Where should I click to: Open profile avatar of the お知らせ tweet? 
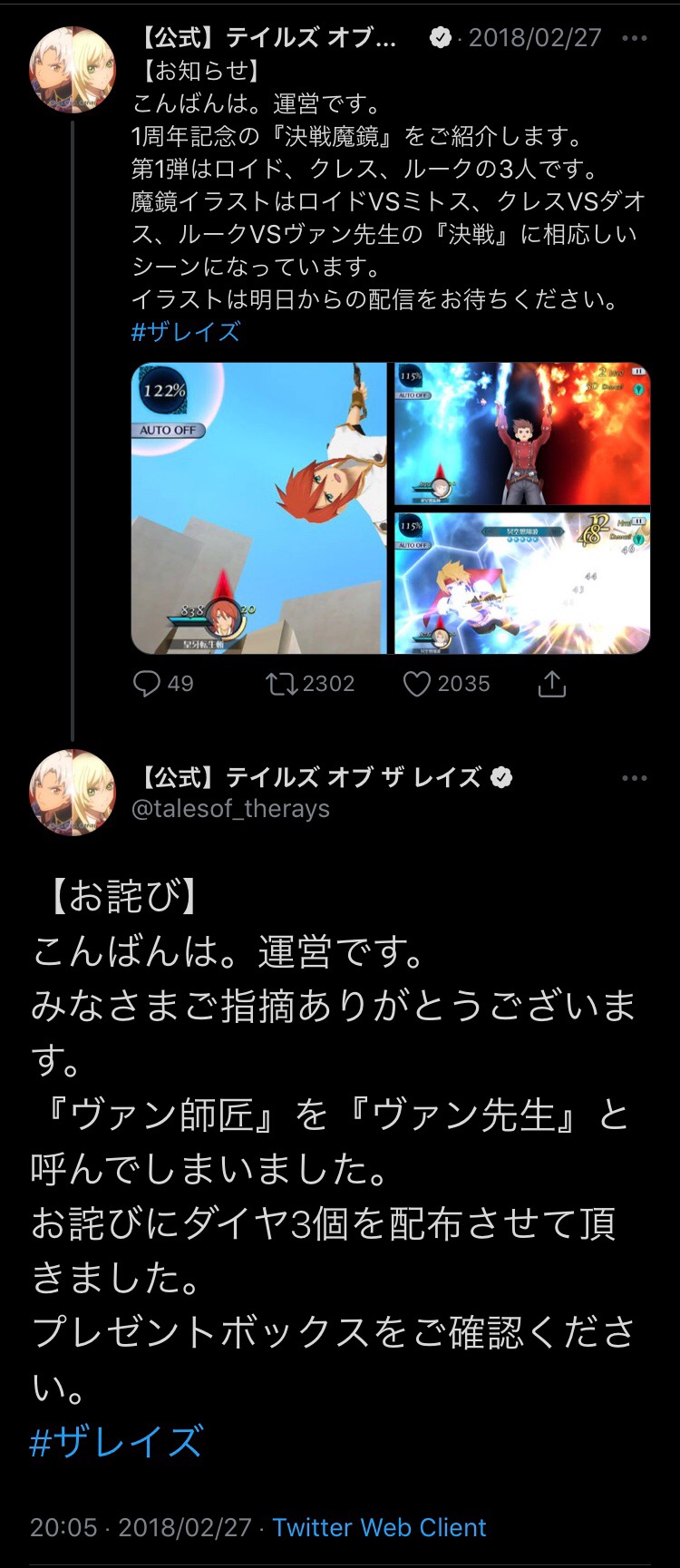(x=73, y=69)
